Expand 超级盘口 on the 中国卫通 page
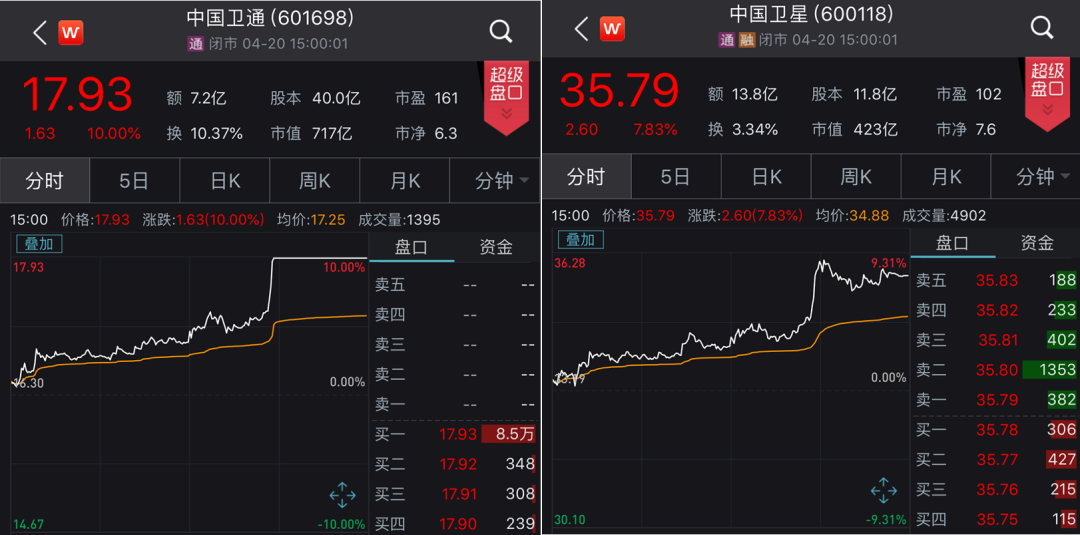The image size is (1080, 535). click(506, 97)
